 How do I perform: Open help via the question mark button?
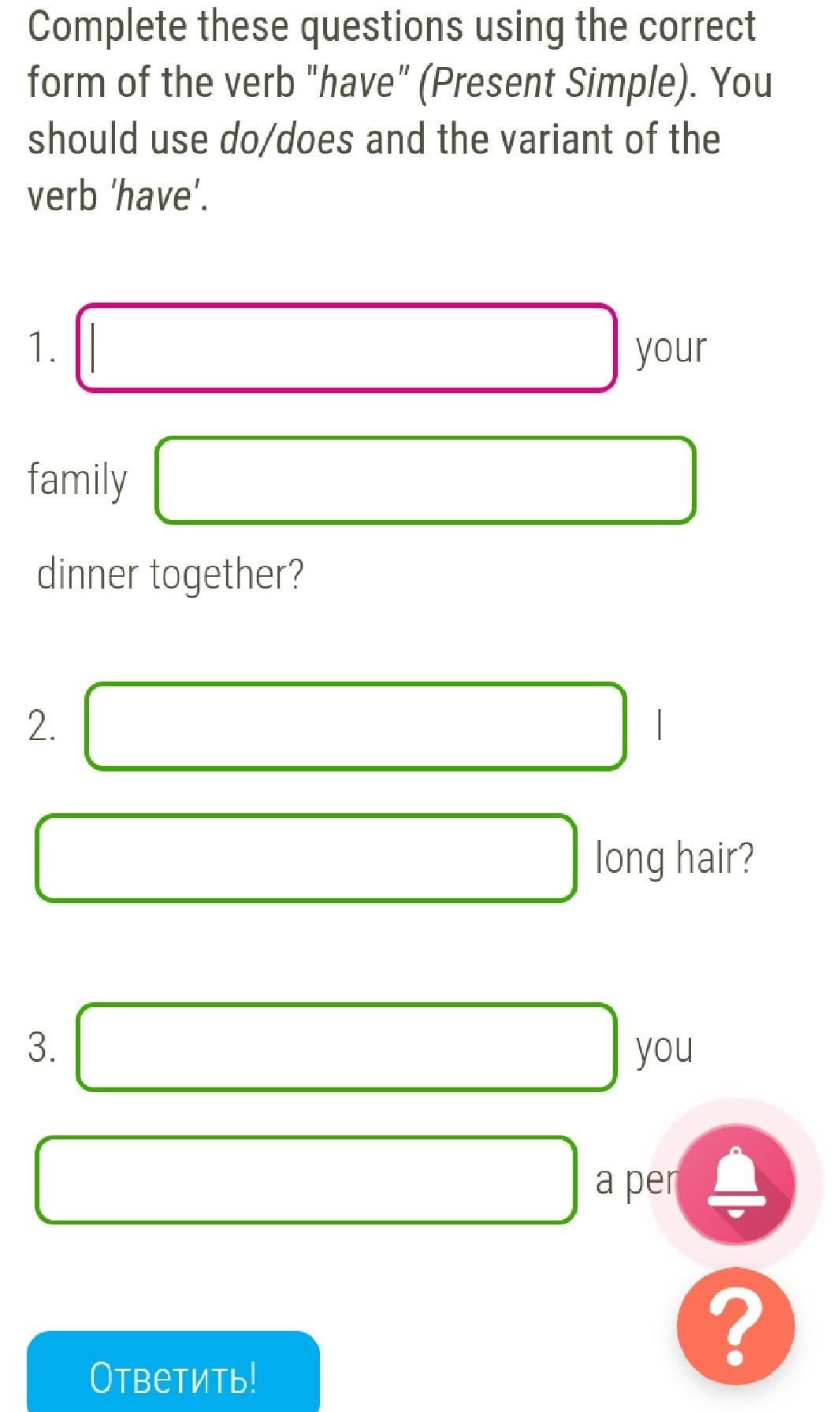736,1326
